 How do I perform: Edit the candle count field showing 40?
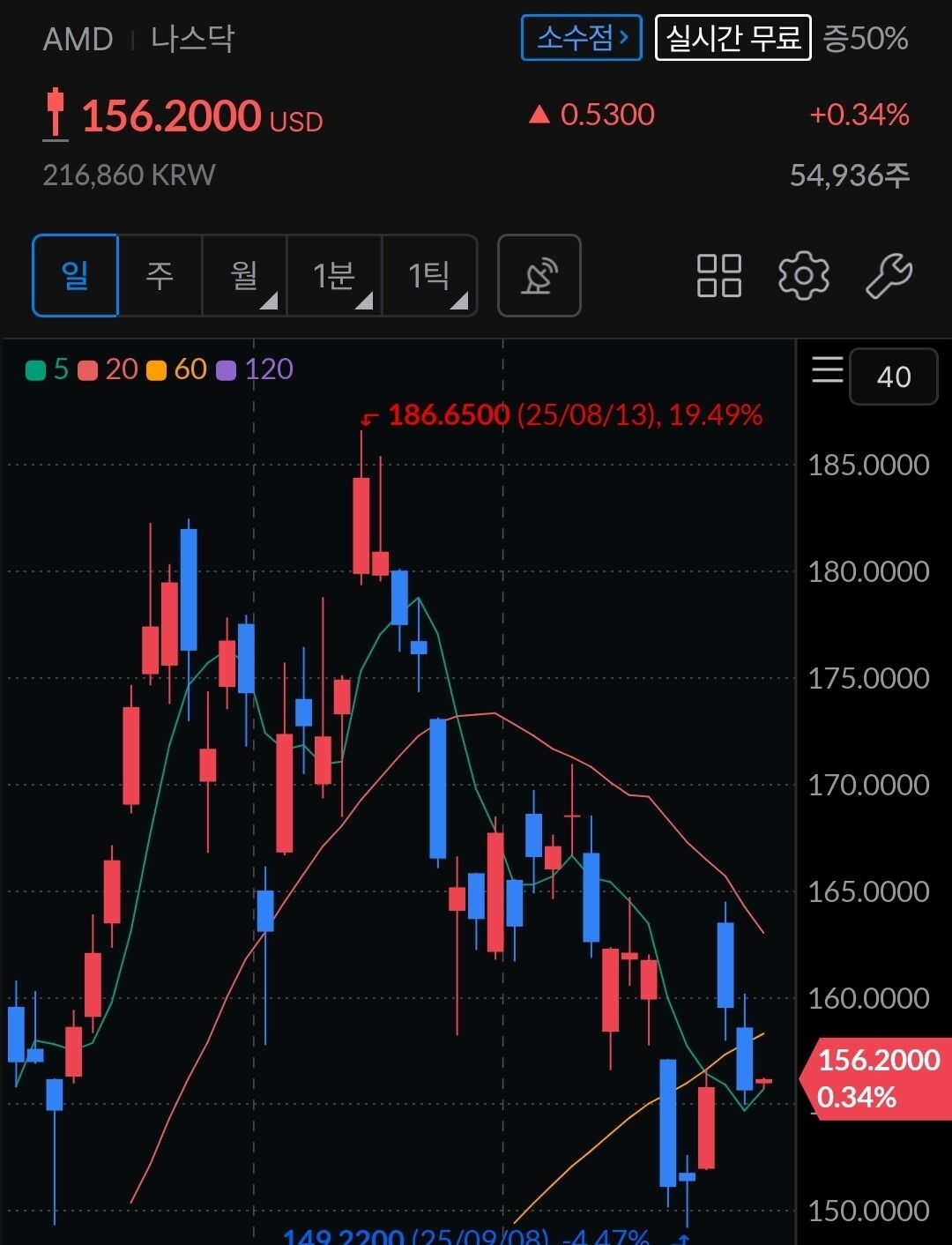pos(893,376)
